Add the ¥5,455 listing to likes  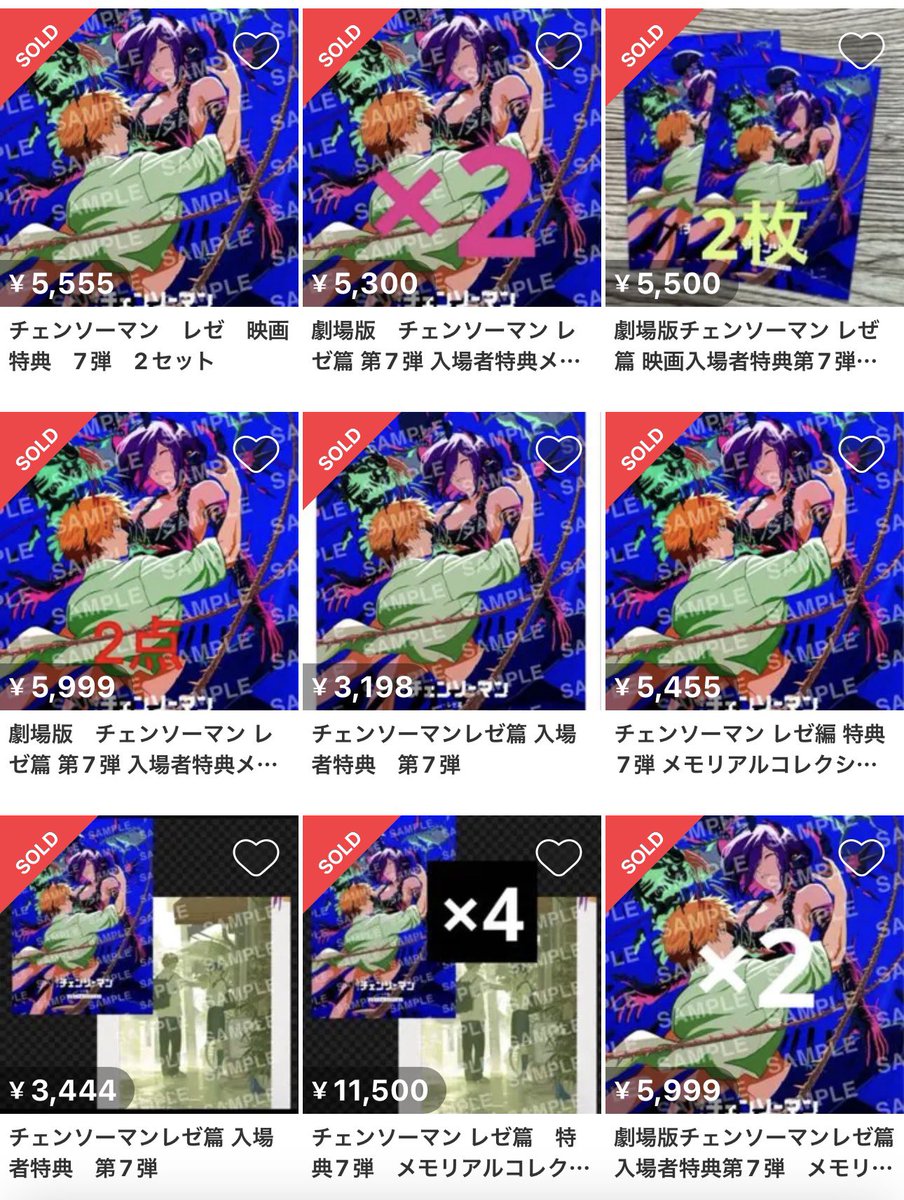861,454
